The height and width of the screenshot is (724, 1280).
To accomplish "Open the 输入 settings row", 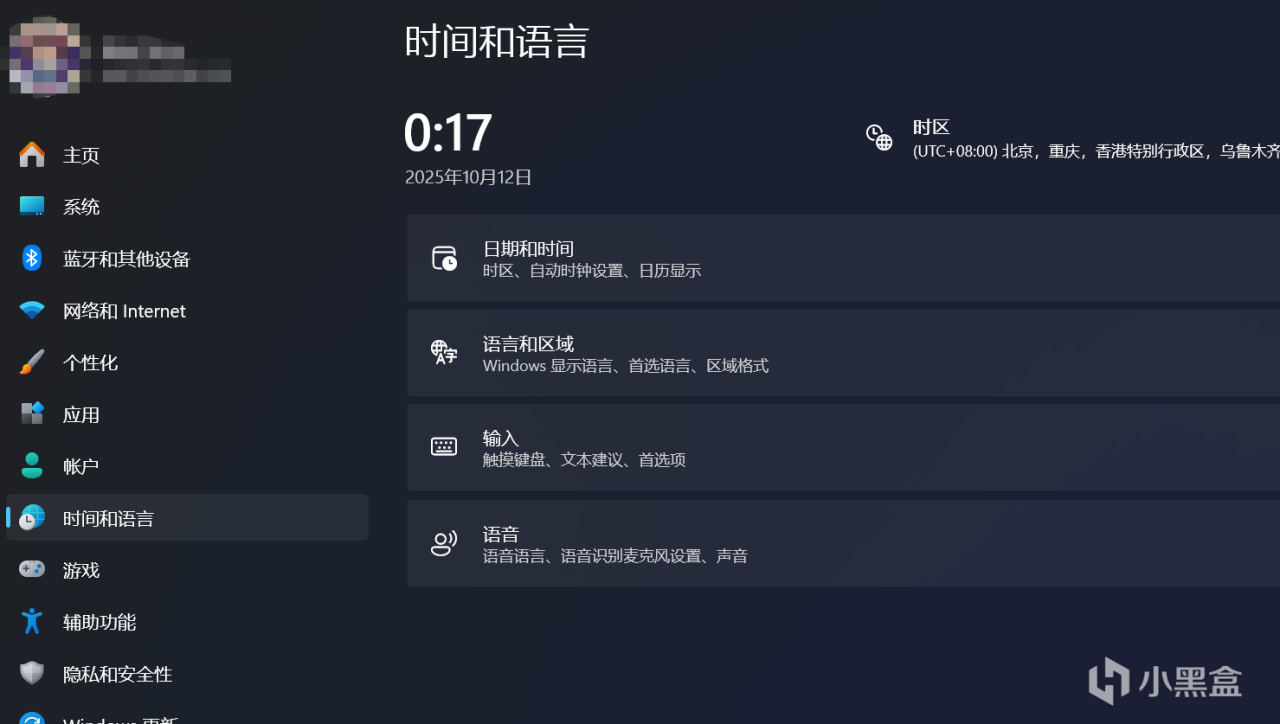I will point(840,448).
